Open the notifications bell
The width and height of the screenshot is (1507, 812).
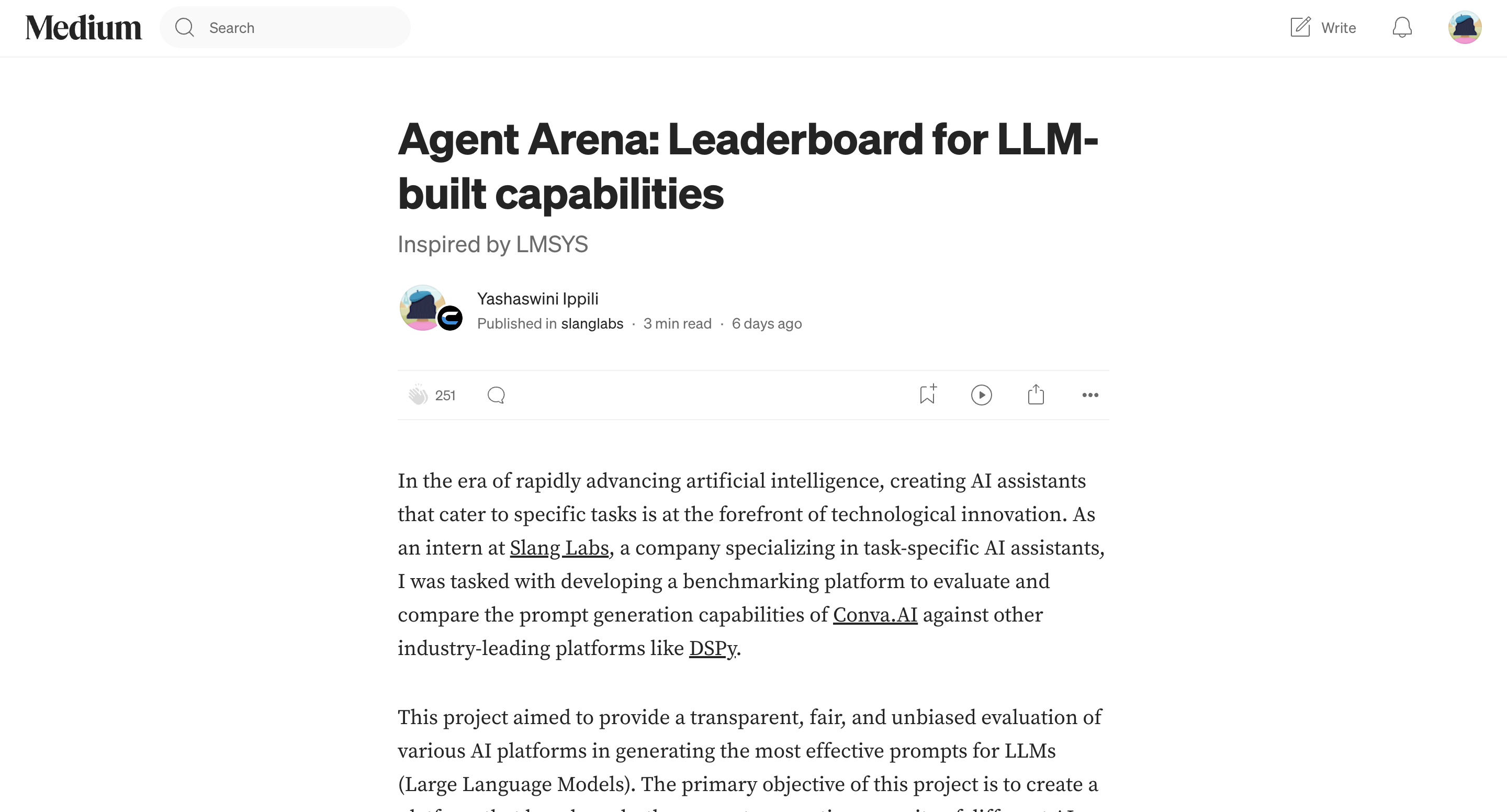coord(1402,28)
